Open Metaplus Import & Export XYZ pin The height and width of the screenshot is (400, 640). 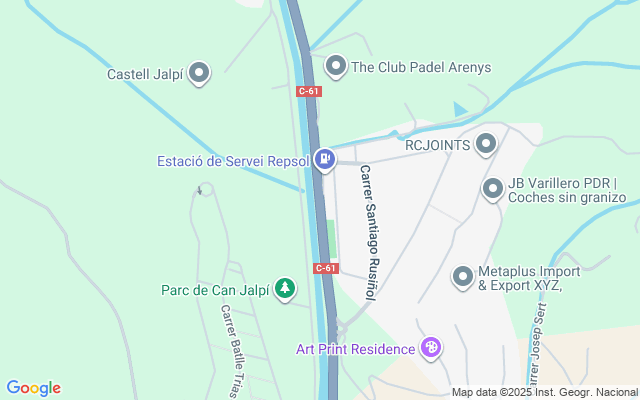[462, 276]
